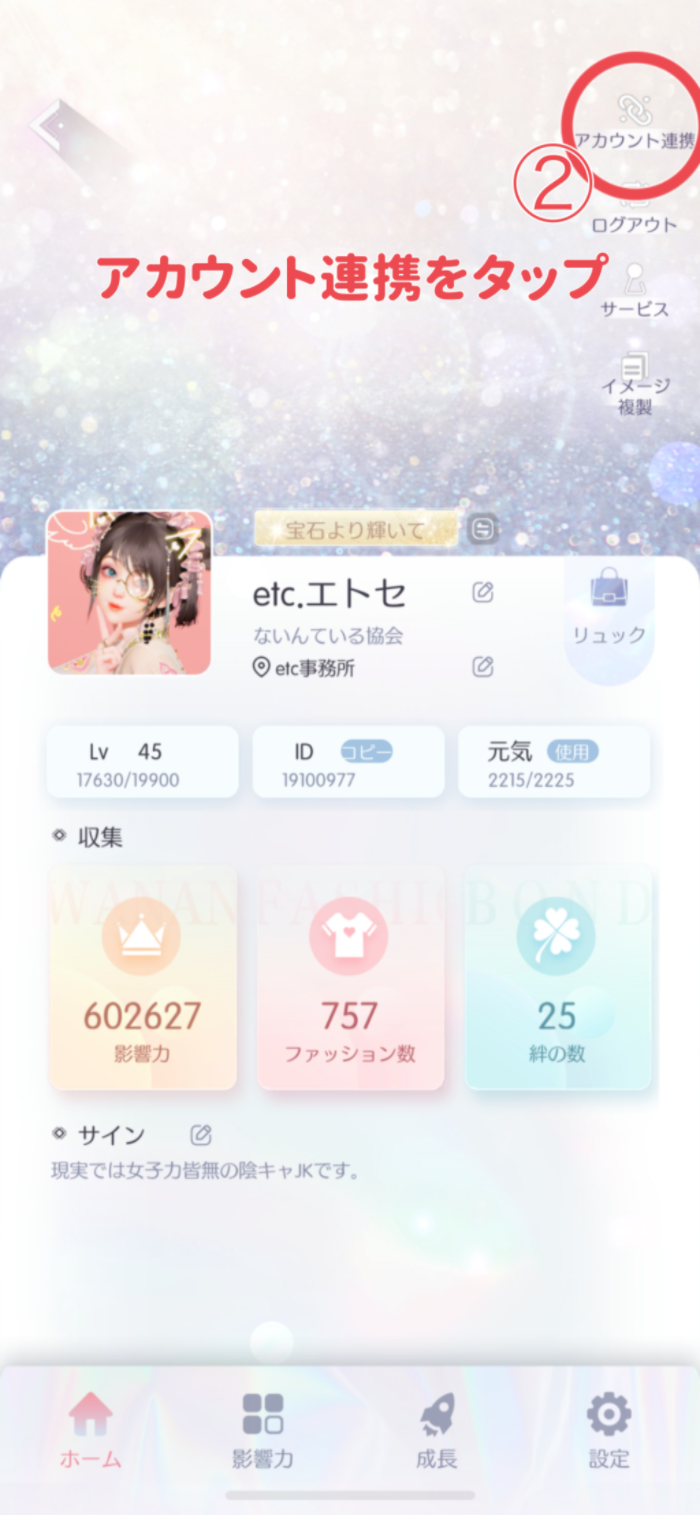Go to the 成長 tab

[437, 1431]
